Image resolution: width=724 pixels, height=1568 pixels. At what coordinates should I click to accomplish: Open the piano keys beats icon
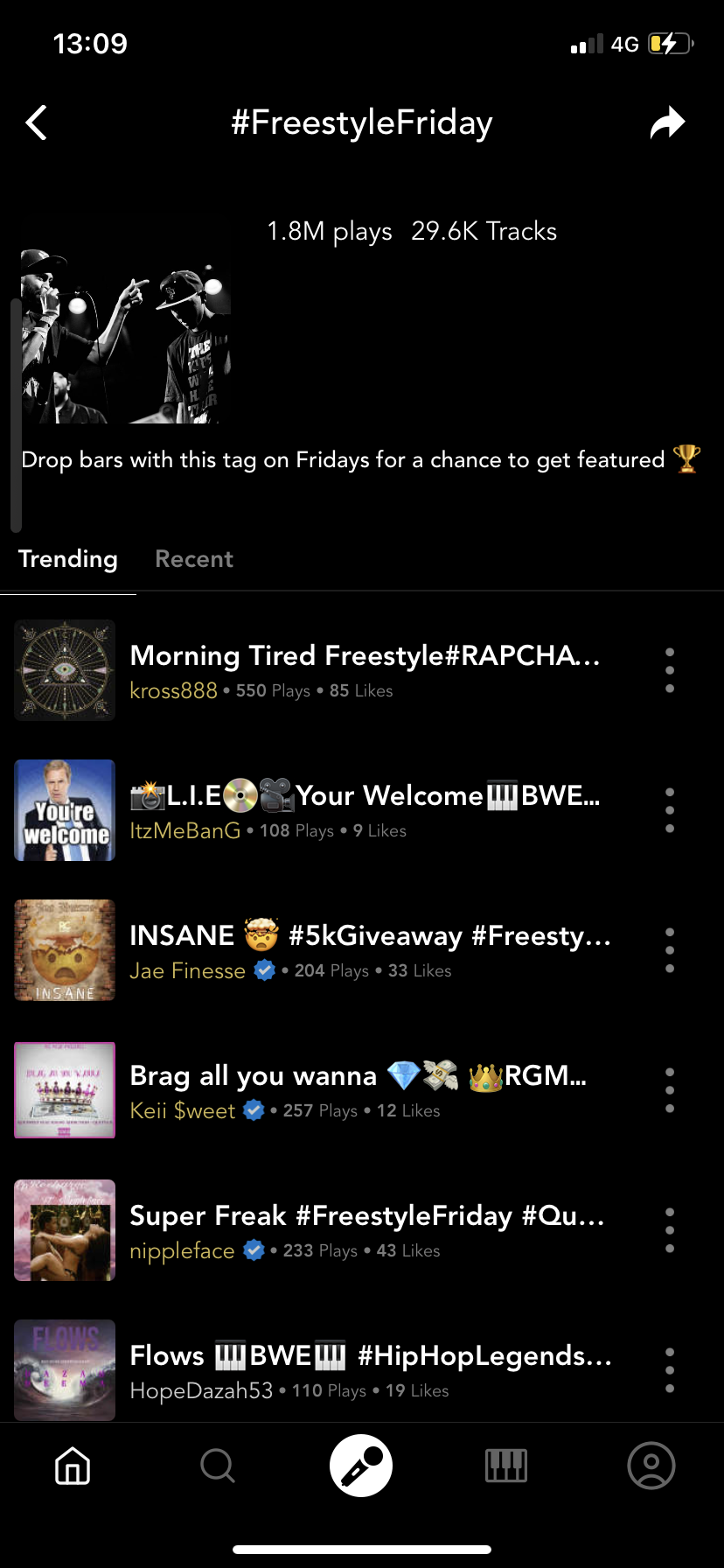point(506,1466)
